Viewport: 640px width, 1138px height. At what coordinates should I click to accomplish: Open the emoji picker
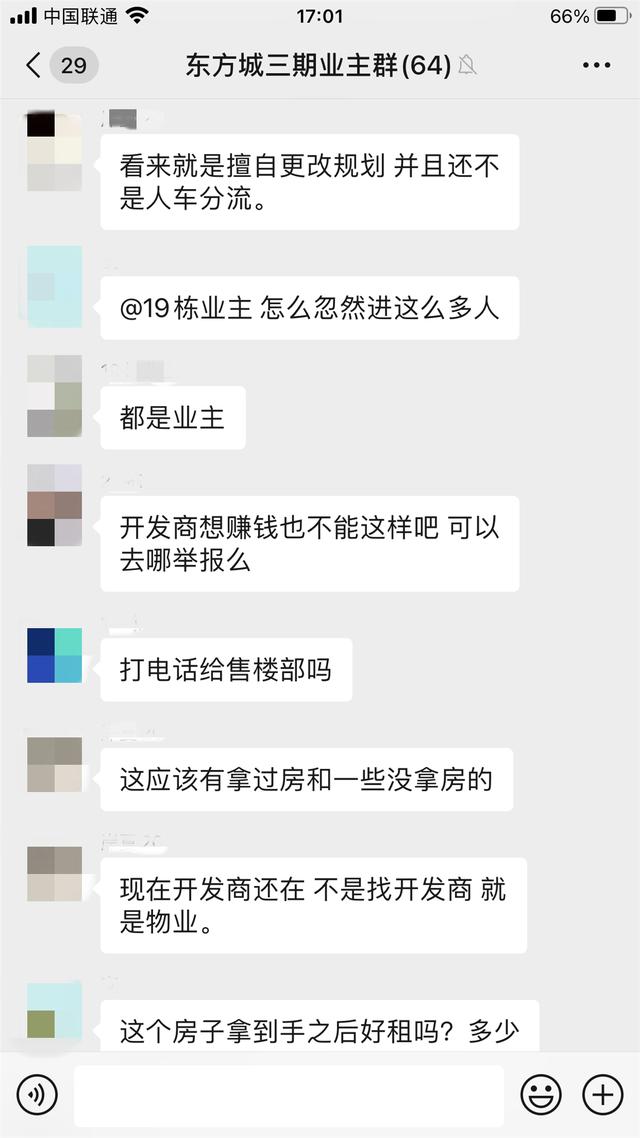tap(541, 1095)
